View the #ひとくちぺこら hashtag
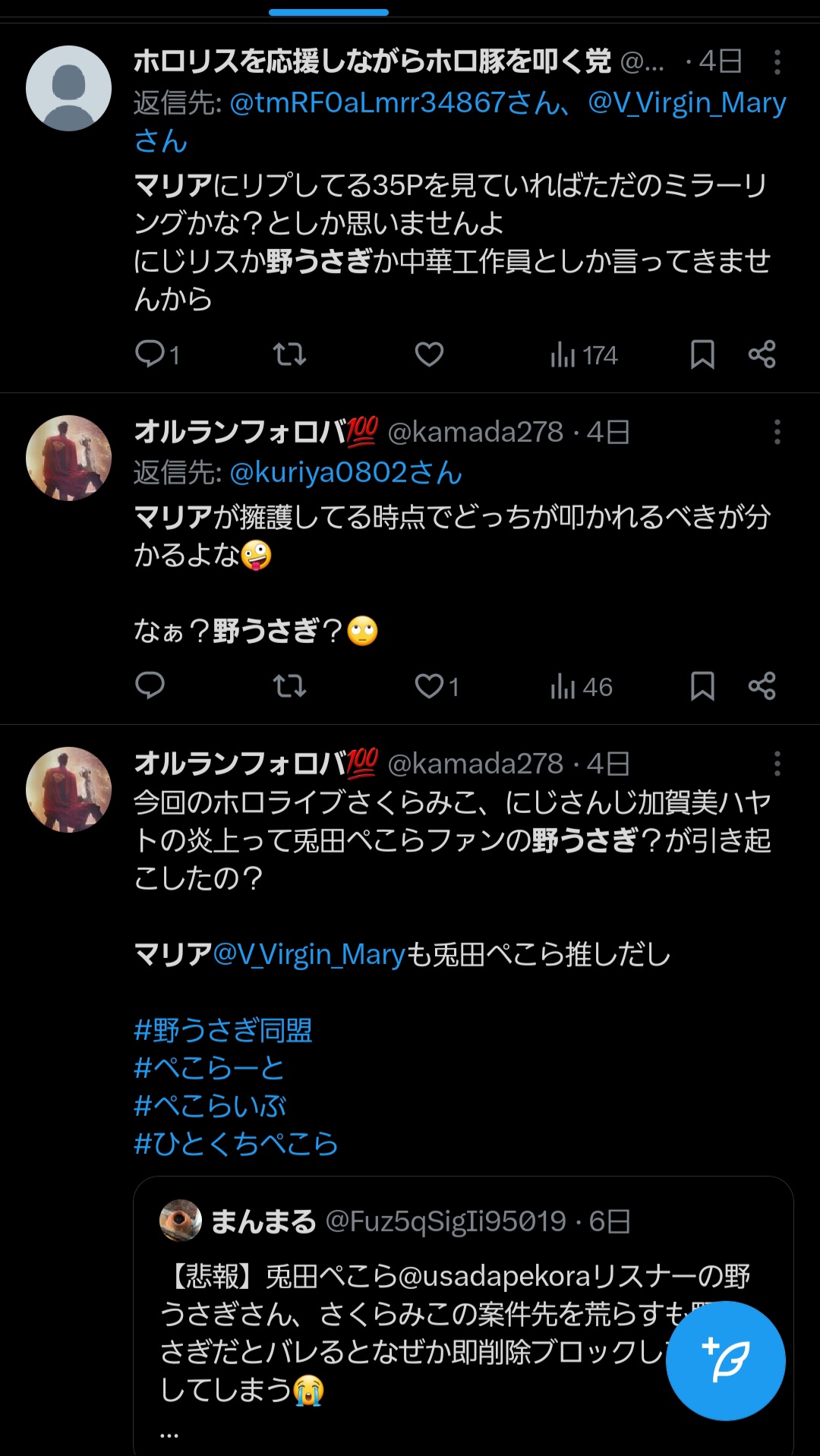This screenshot has height=1456, width=820. click(x=236, y=1143)
